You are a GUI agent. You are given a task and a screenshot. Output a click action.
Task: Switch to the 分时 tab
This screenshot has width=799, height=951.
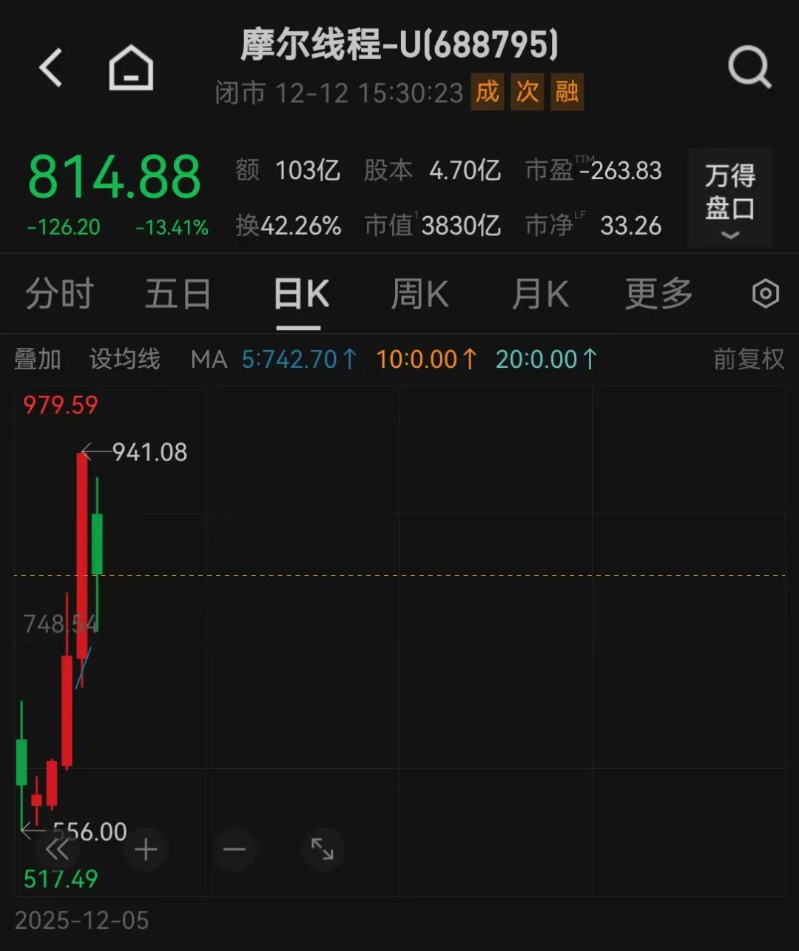pyautogui.click(x=60, y=293)
